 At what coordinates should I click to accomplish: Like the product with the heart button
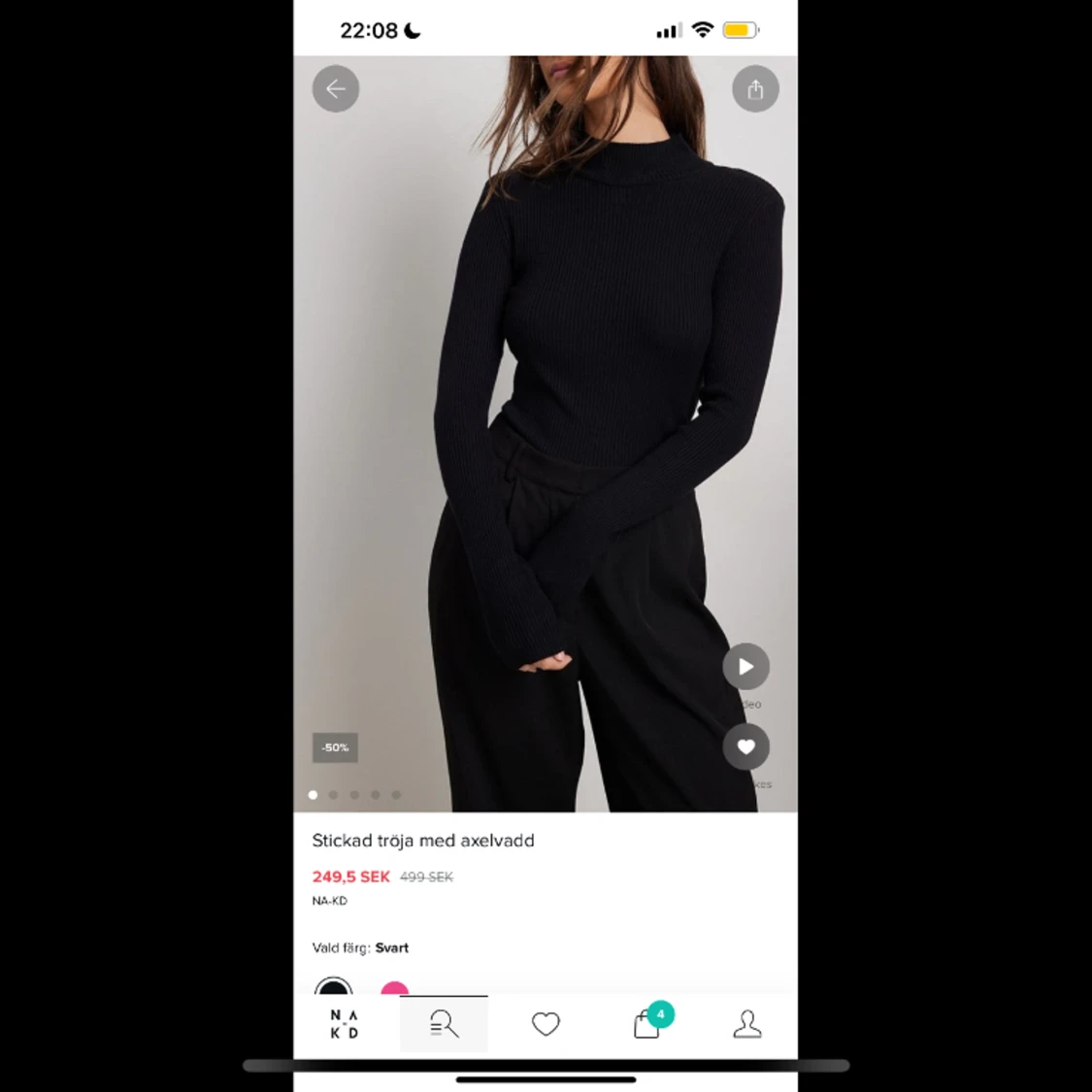click(745, 746)
